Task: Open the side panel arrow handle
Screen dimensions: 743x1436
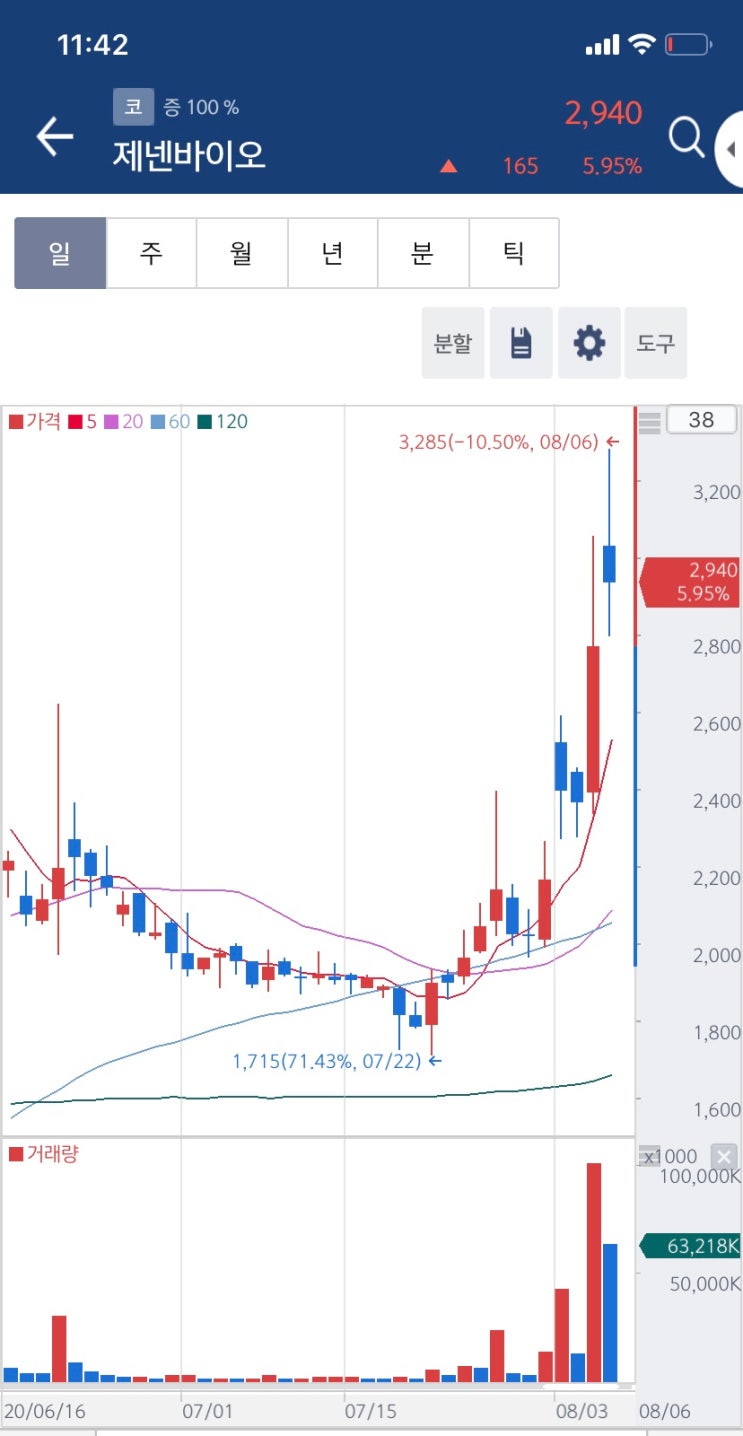Action: click(731, 149)
